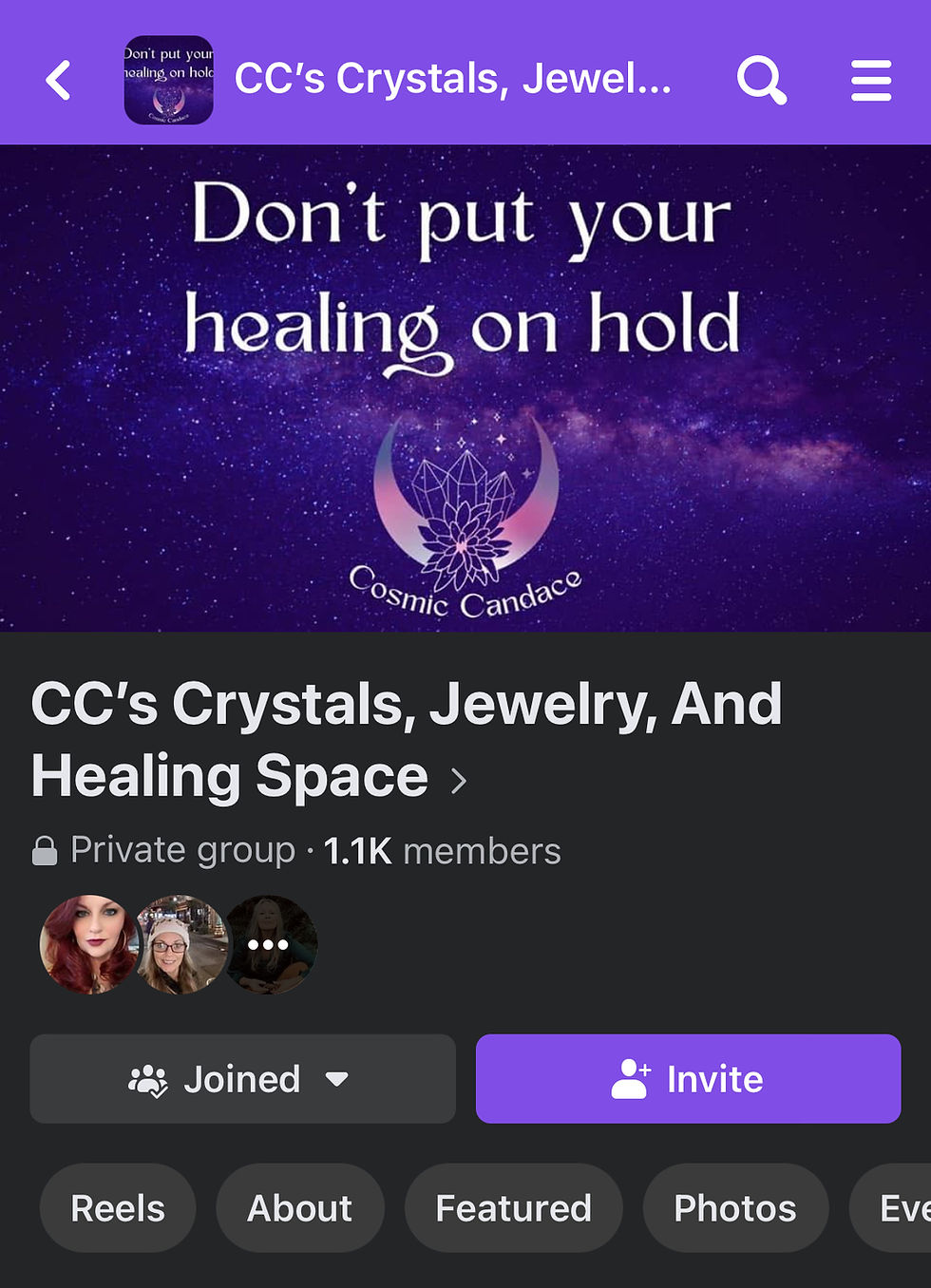
Task: Show the group's Photos tab
Action: tap(734, 1208)
